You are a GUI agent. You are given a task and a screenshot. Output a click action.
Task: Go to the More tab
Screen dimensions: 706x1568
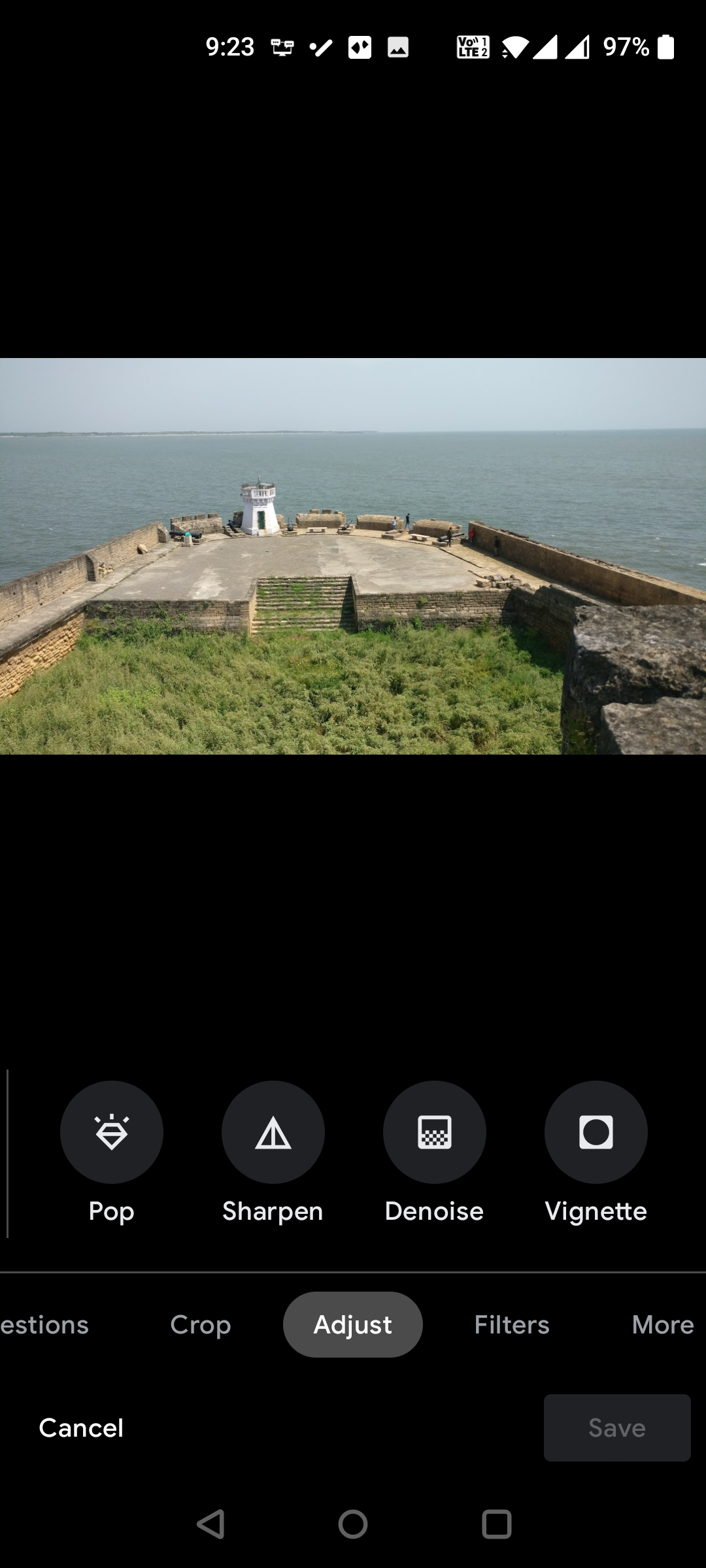(x=662, y=1325)
